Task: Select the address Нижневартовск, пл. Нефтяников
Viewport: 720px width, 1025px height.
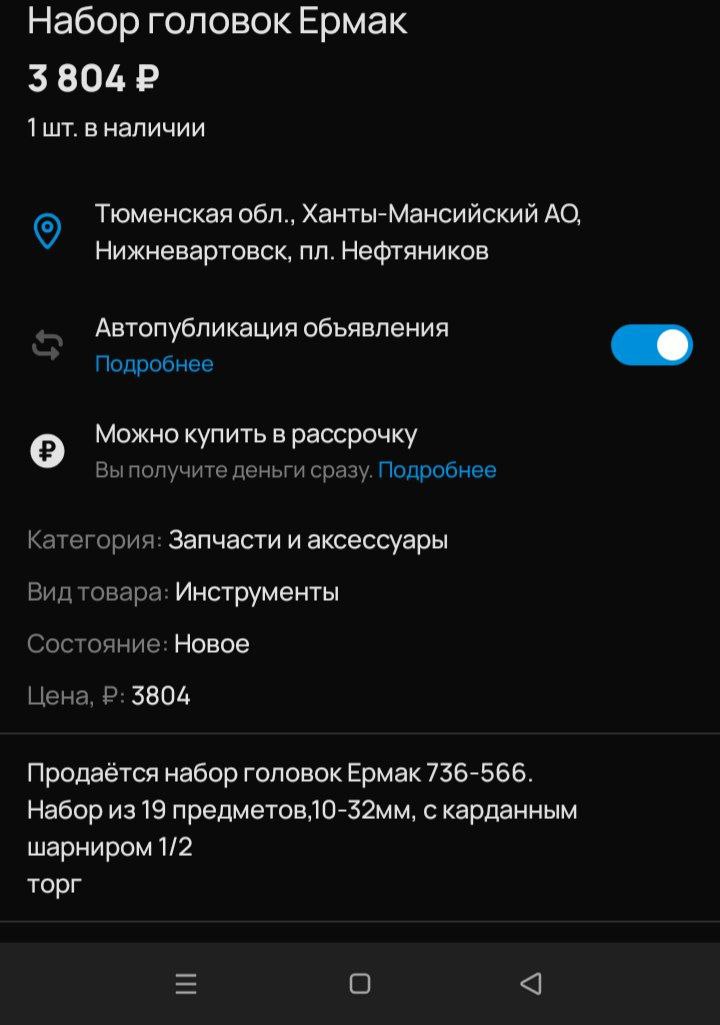Action: pos(290,250)
